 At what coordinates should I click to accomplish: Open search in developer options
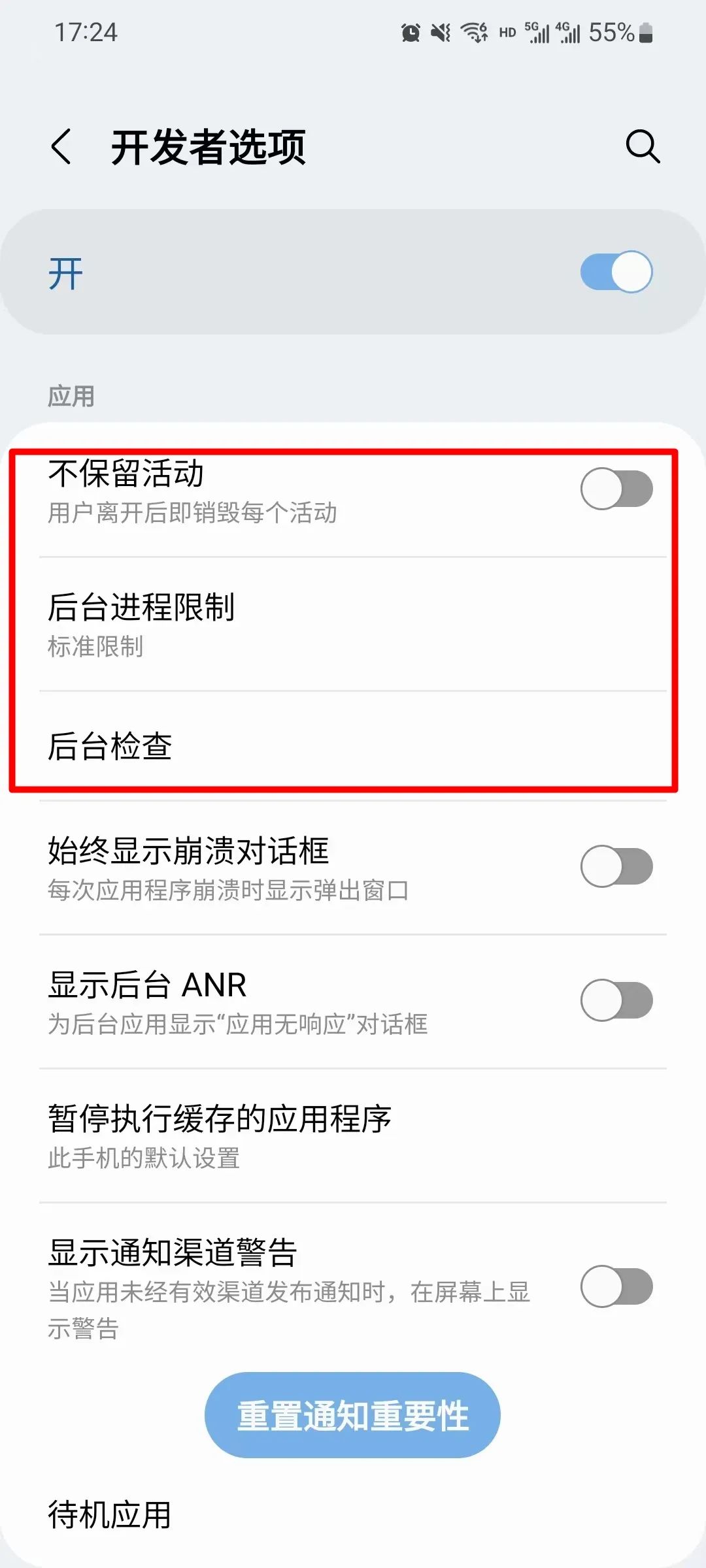(x=643, y=147)
